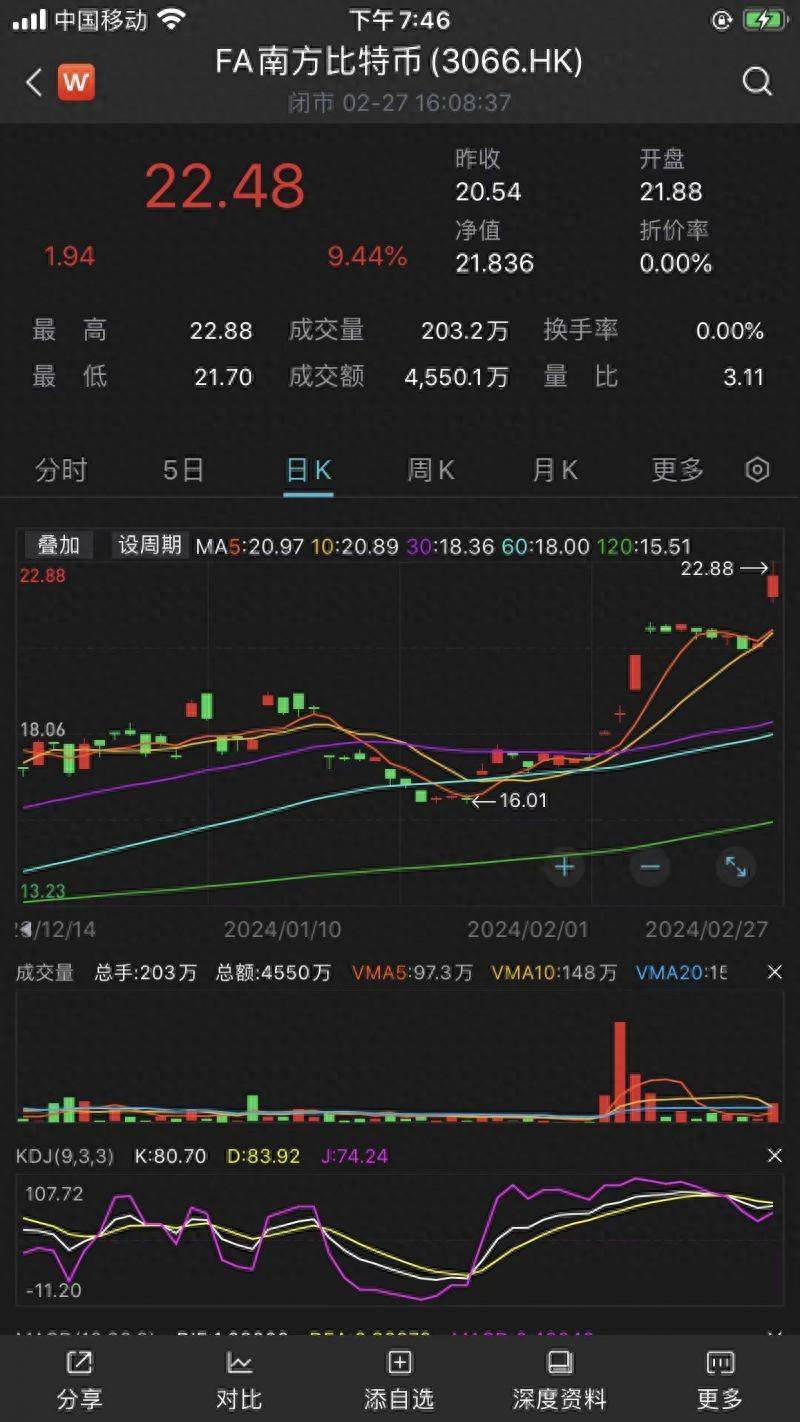Close the 成交量 volume indicator panel
This screenshot has width=800, height=1422.
[774, 972]
